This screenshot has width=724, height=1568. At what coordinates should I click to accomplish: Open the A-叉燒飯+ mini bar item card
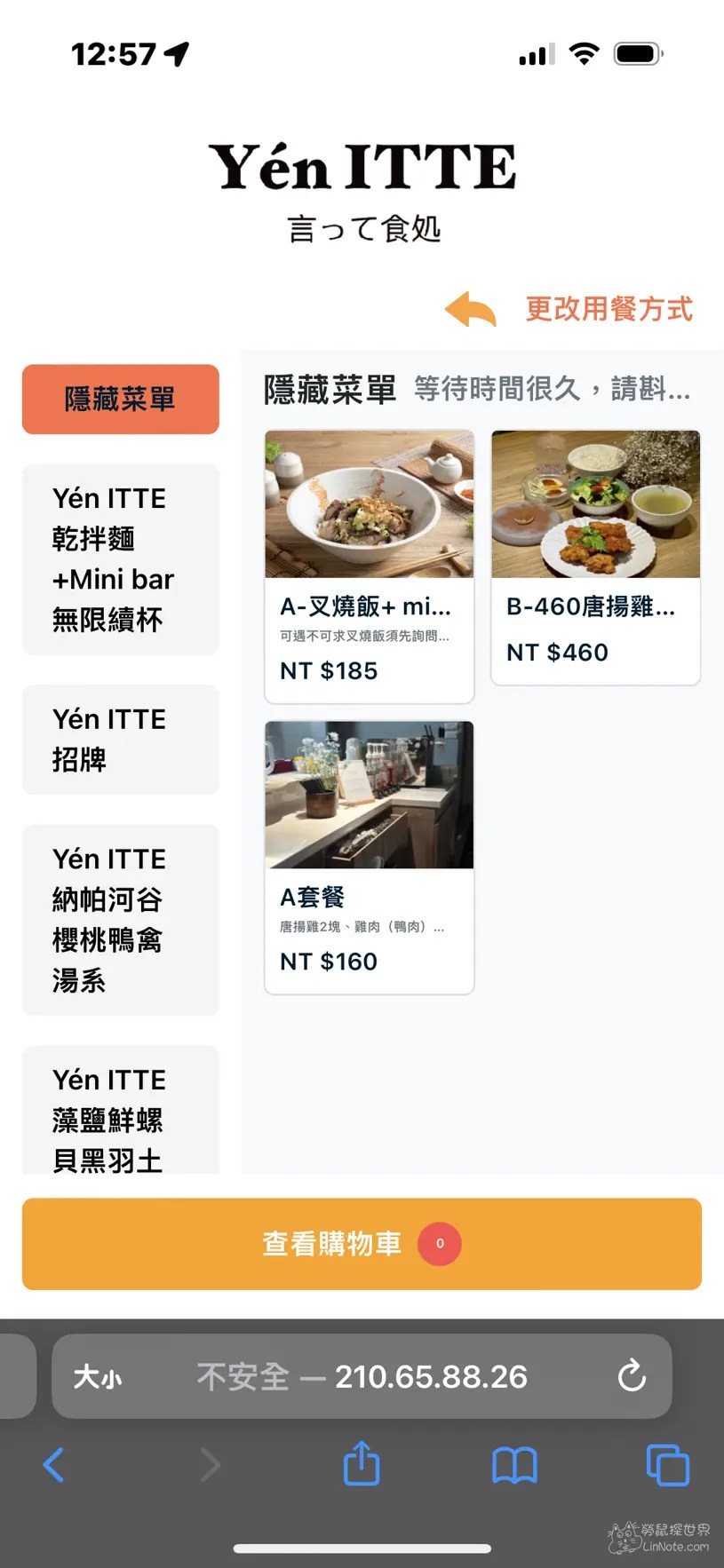click(369, 566)
